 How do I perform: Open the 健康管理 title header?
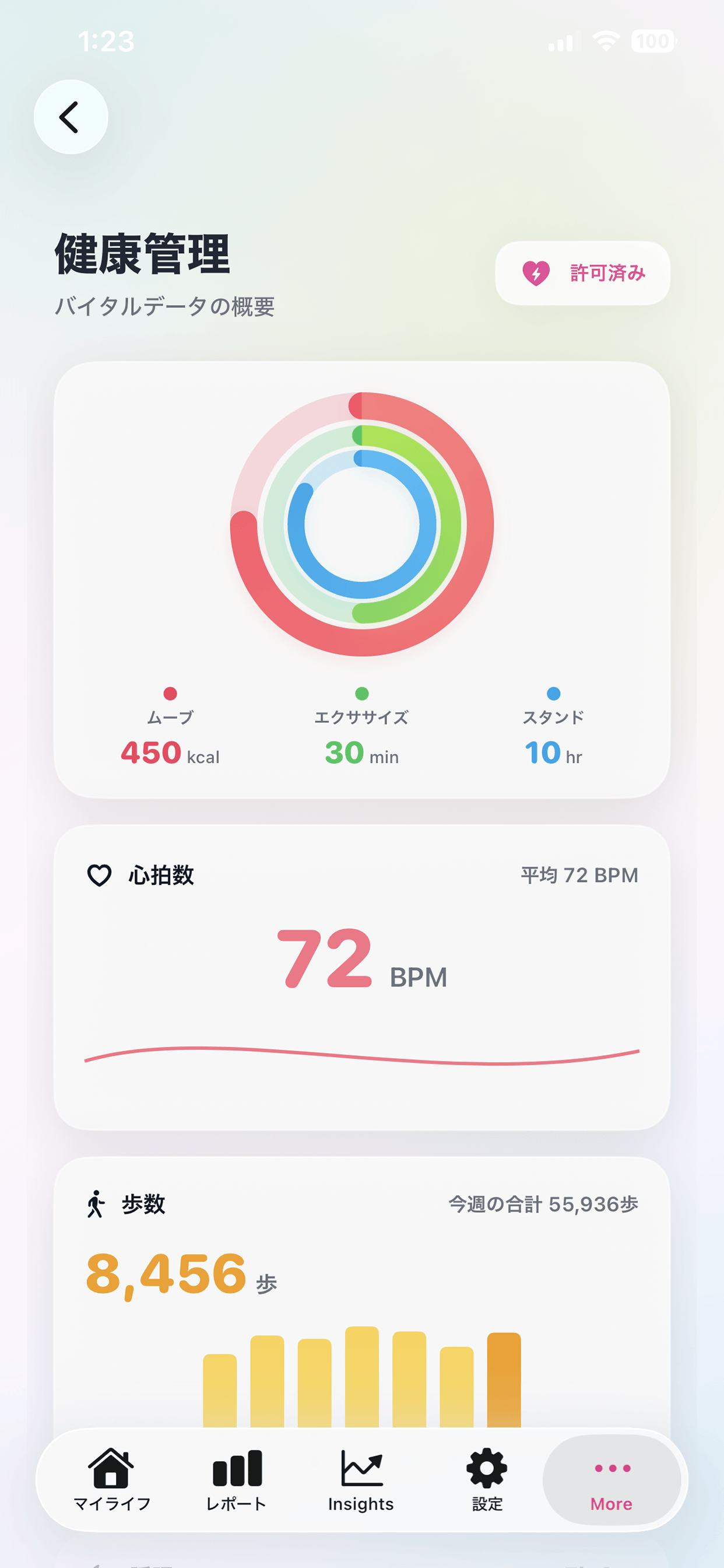[143, 254]
